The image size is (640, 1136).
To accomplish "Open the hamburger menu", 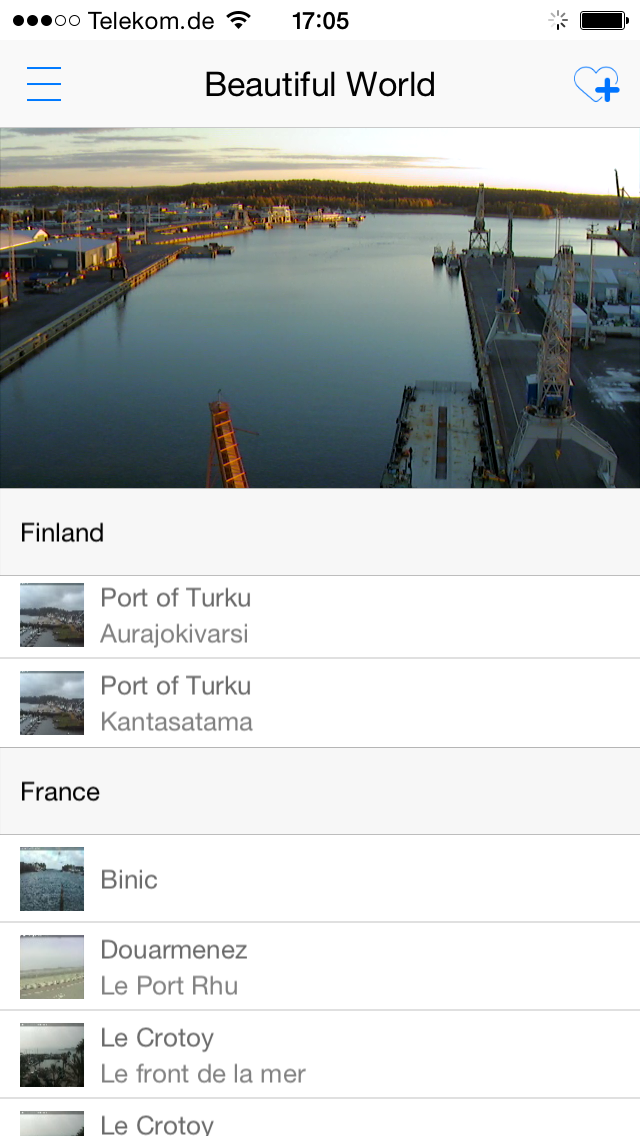I will [x=44, y=84].
